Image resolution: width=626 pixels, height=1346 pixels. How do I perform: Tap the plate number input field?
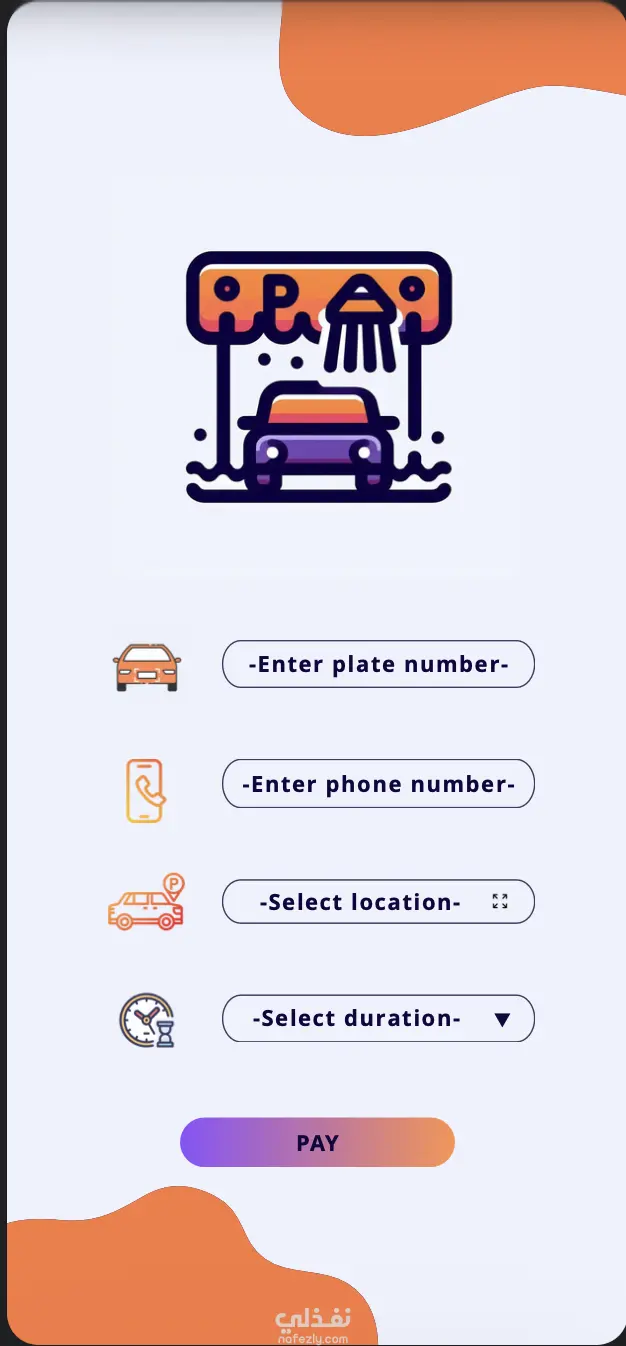coord(378,664)
